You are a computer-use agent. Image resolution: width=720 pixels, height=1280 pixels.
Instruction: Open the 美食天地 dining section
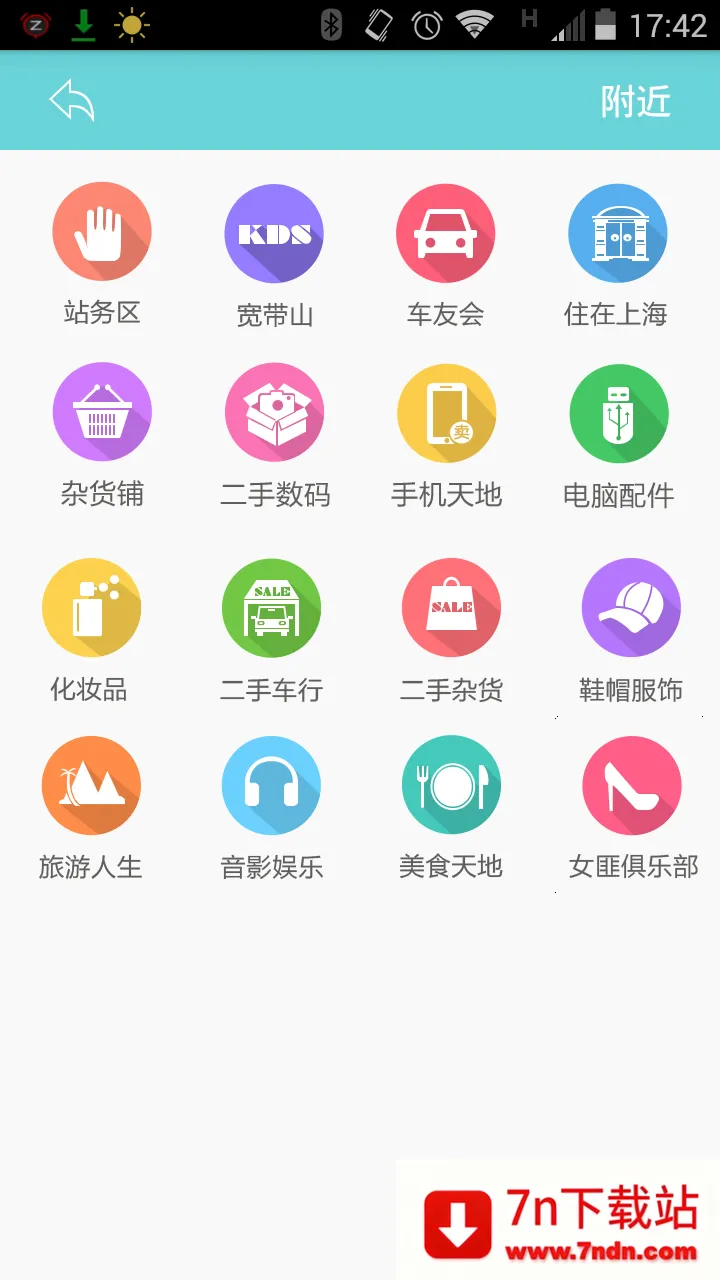coord(450,784)
